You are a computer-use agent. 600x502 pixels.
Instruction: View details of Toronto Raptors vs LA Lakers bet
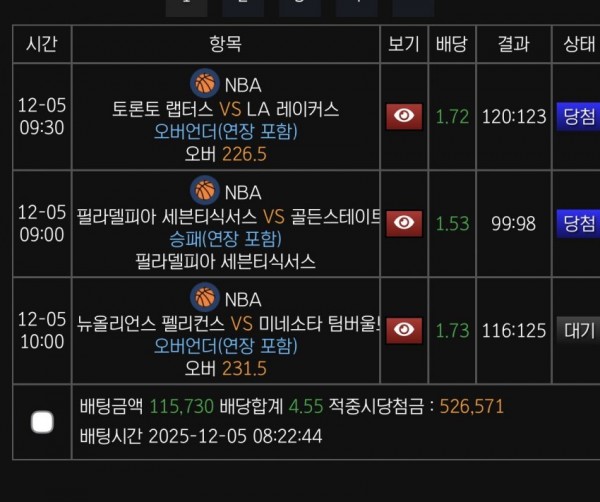[404, 116]
